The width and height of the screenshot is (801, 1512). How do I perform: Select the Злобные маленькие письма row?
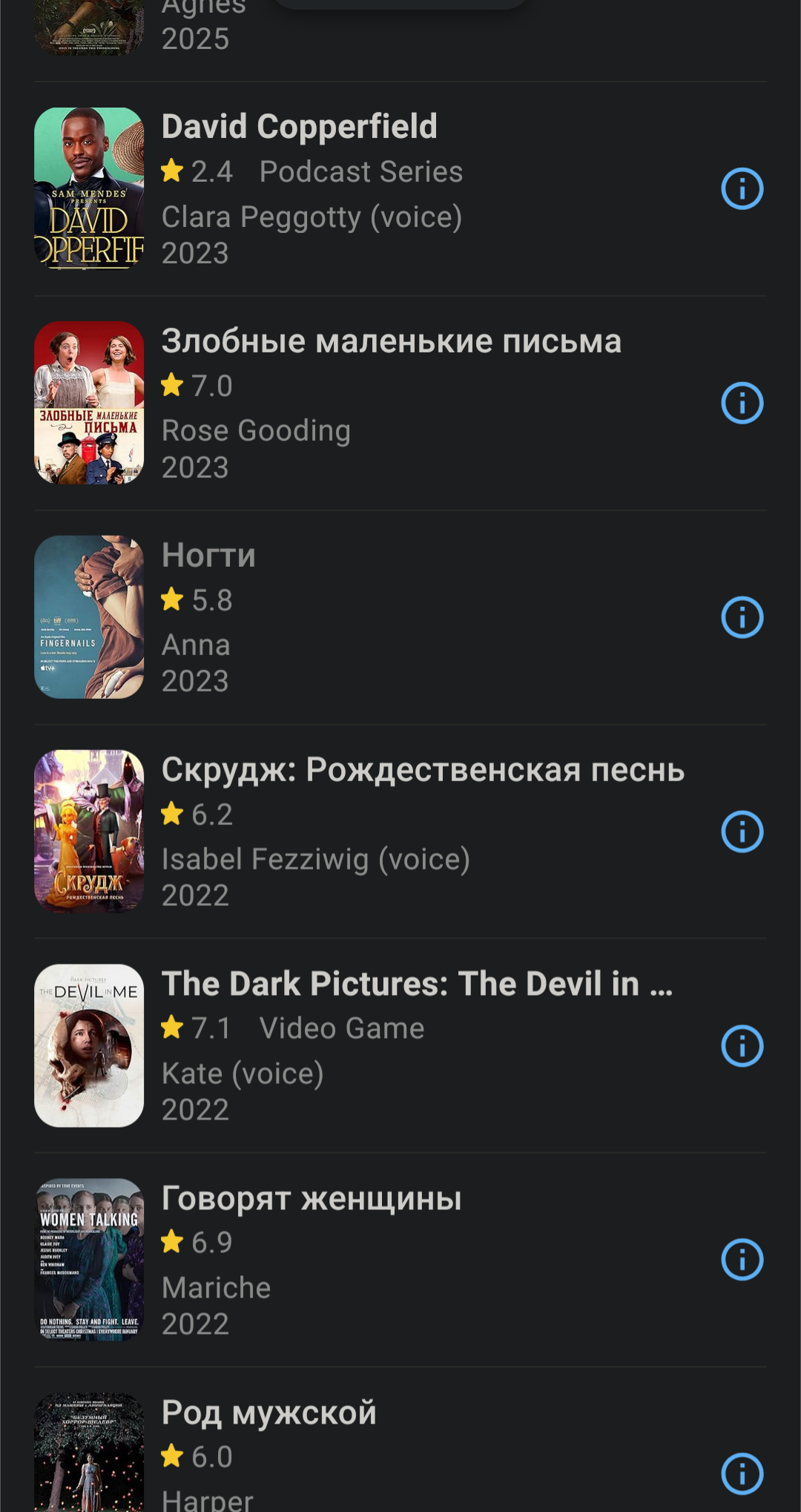[371, 404]
